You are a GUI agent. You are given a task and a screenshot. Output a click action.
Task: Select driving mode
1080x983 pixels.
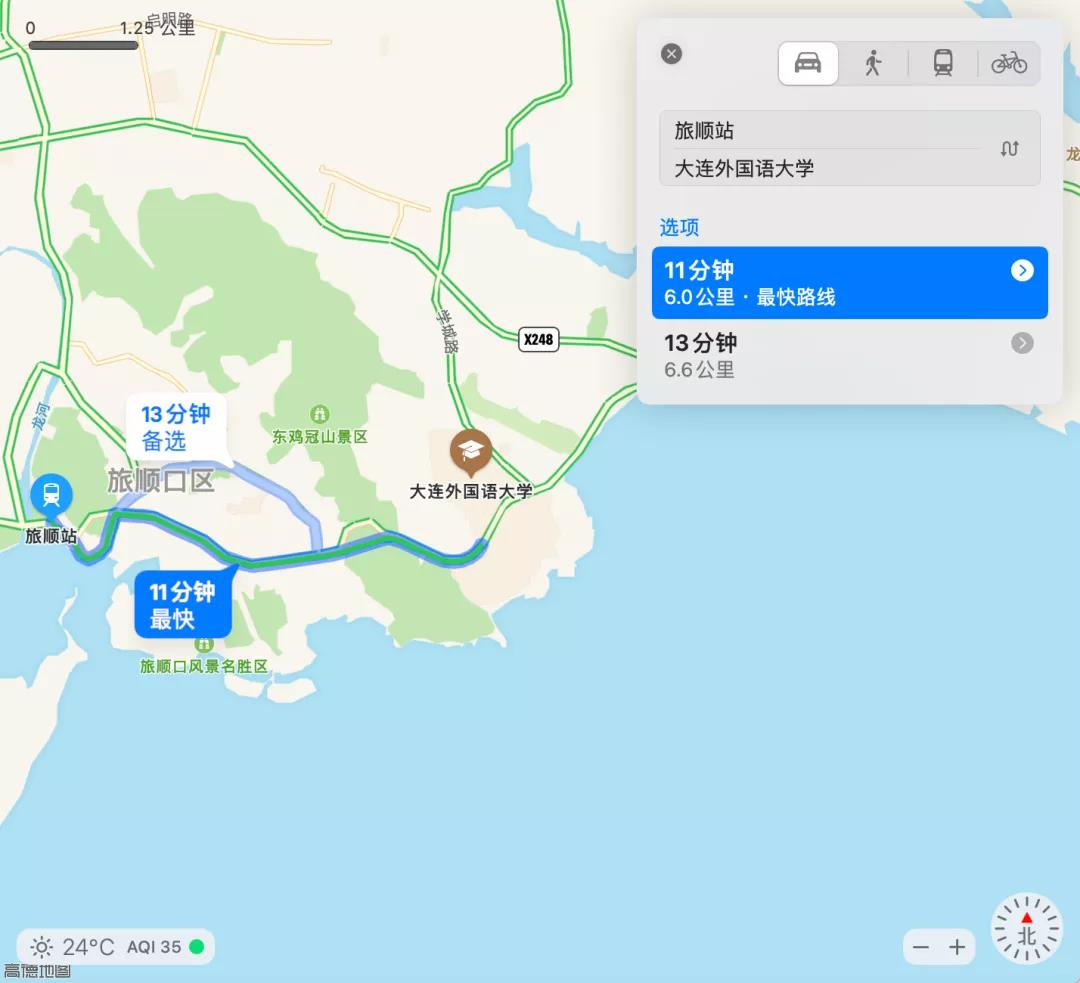[x=808, y=64]
